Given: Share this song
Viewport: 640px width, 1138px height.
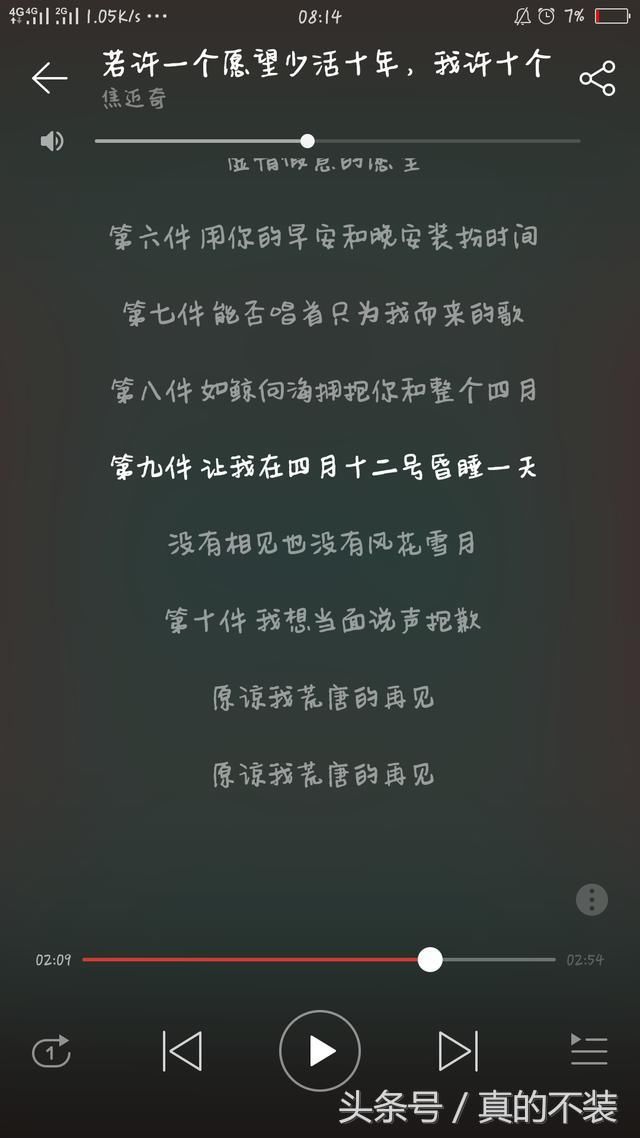Looking at the screenshot, I should coord(597,78).
